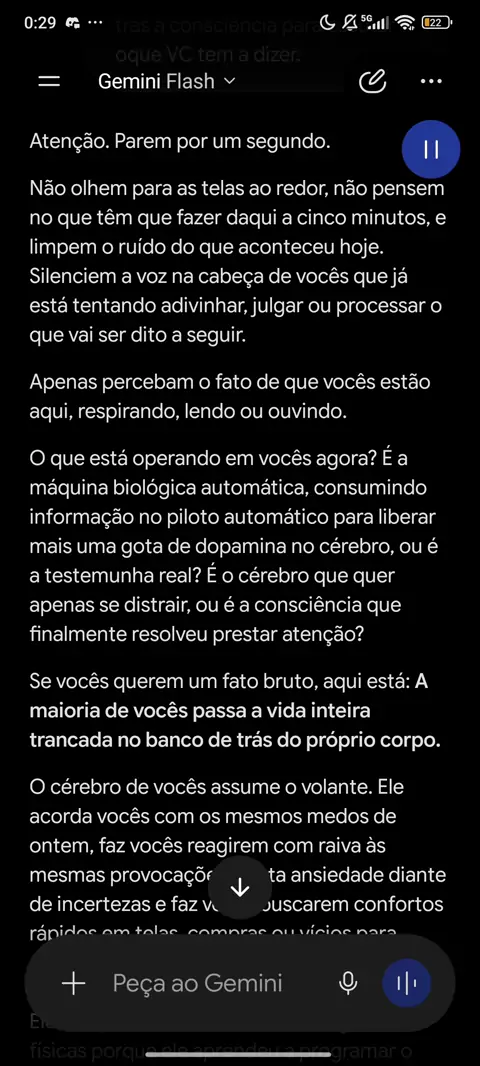Image resolution: width=480 pixels, height=1066 pixels.
Task: Pause the read-aloud playback
Action: [x=431, y=150]
